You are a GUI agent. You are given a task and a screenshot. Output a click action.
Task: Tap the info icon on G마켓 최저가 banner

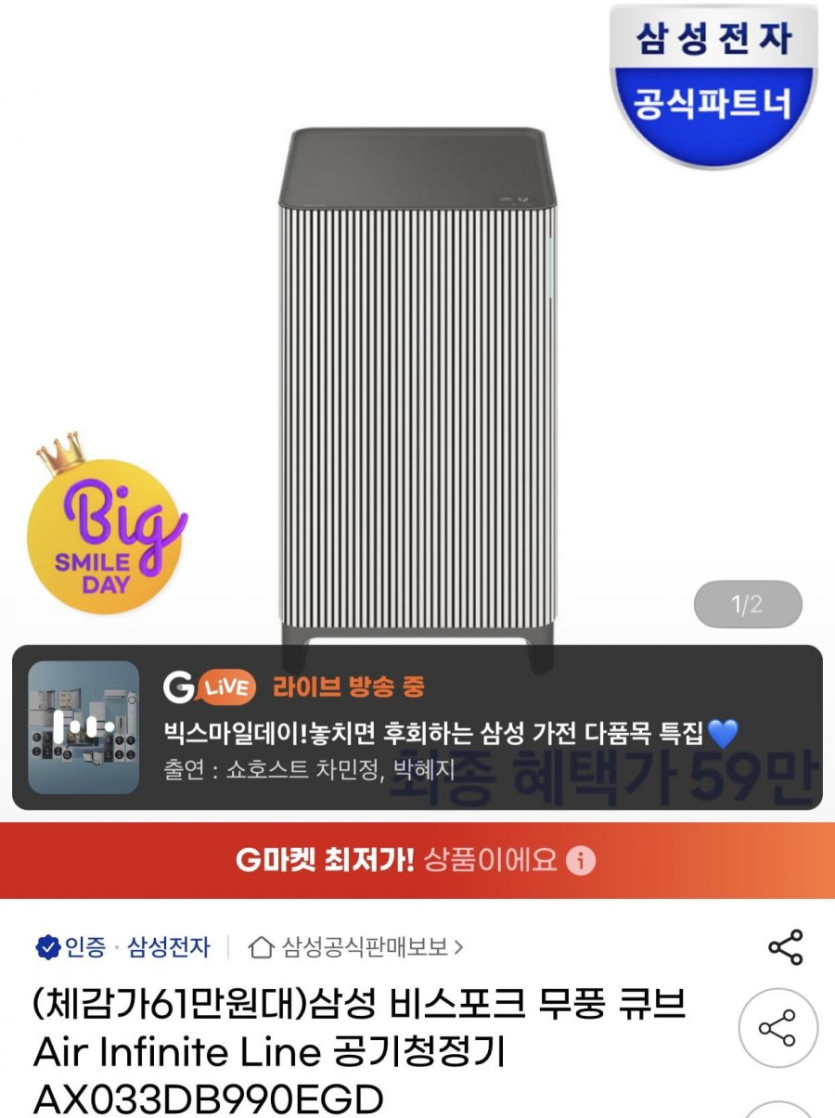(x=581, y=860)
